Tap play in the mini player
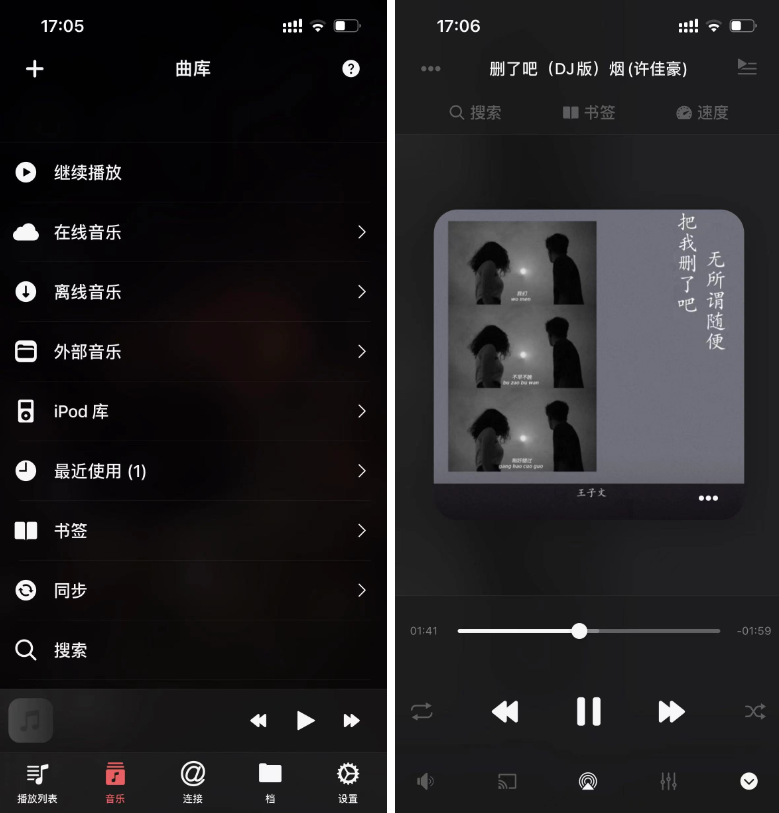 pos(306,720)
